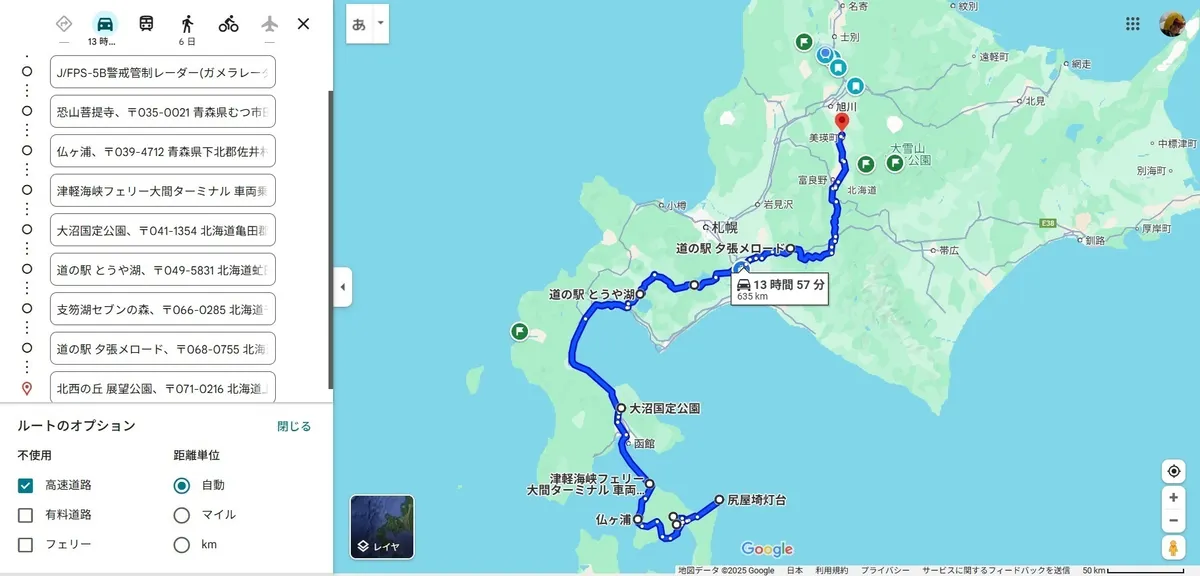
Task: Check the 有料道路 avoid option
Action: tap(26, 515)
